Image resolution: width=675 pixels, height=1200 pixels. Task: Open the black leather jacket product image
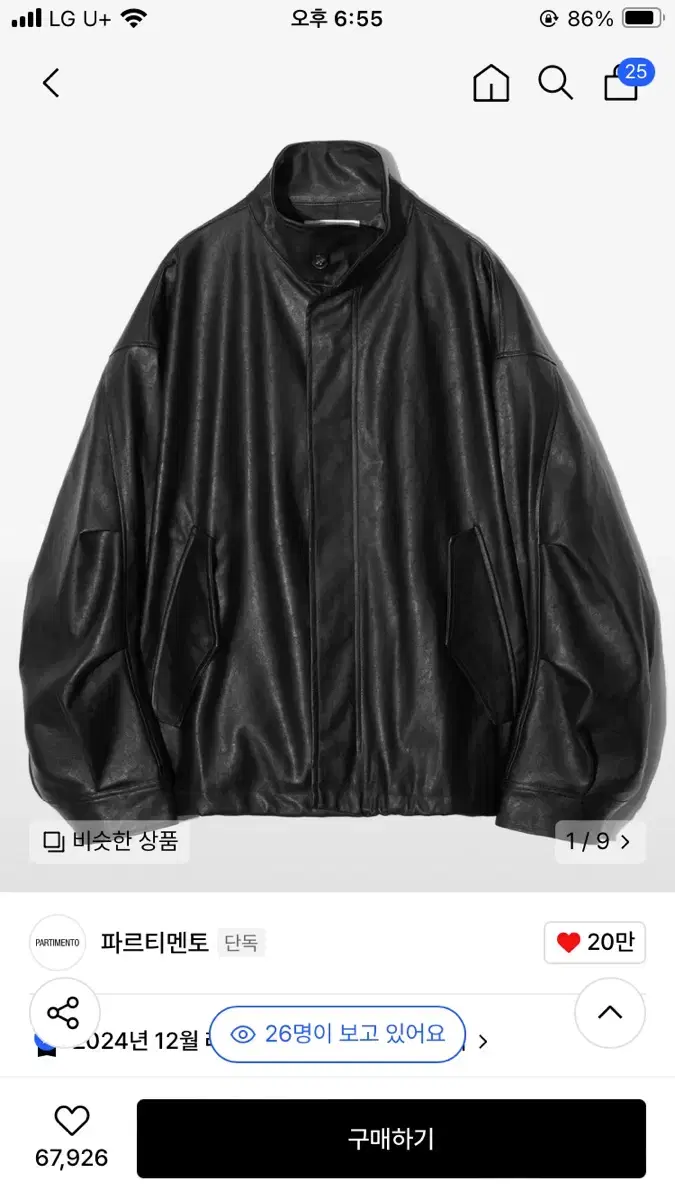337,480
